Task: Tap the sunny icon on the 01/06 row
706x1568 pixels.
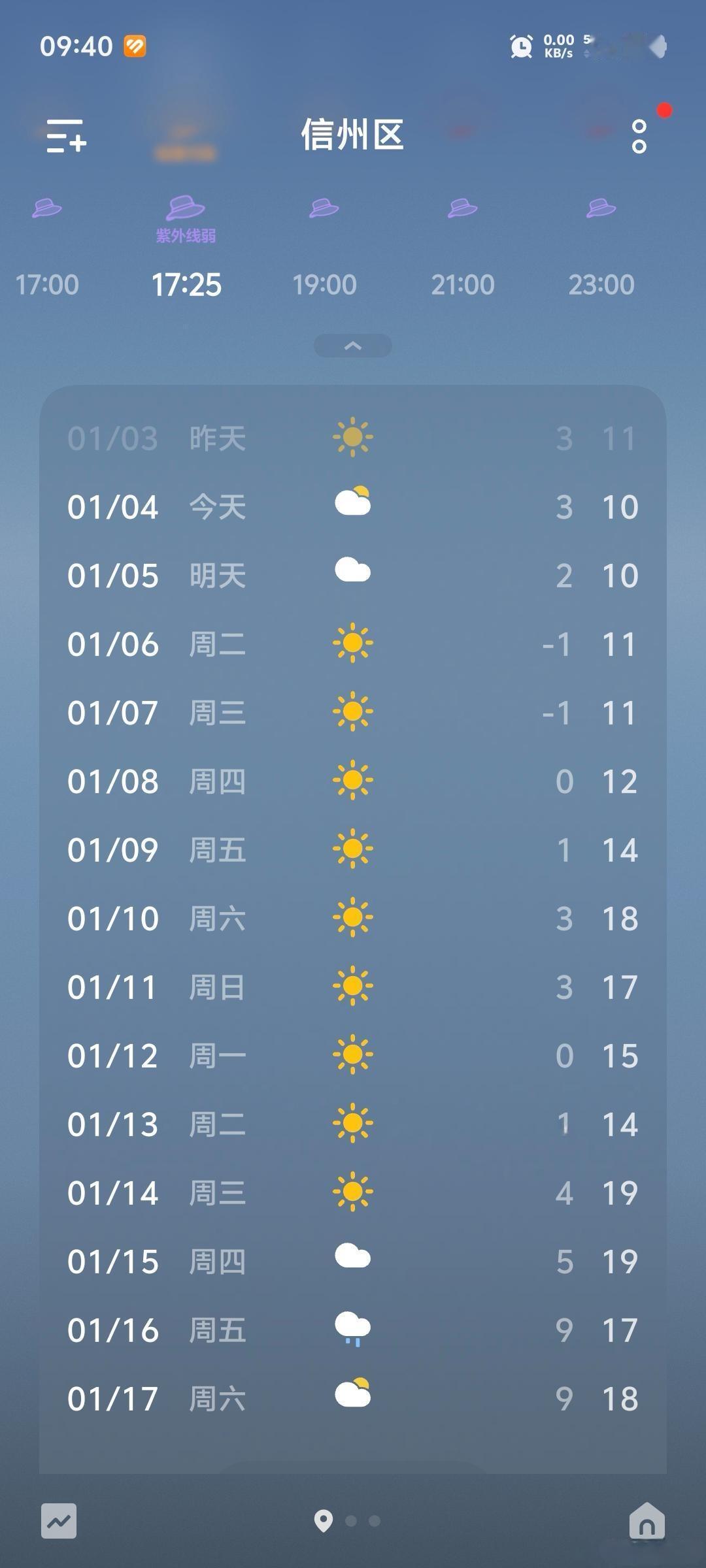Action: pos(353,644)
